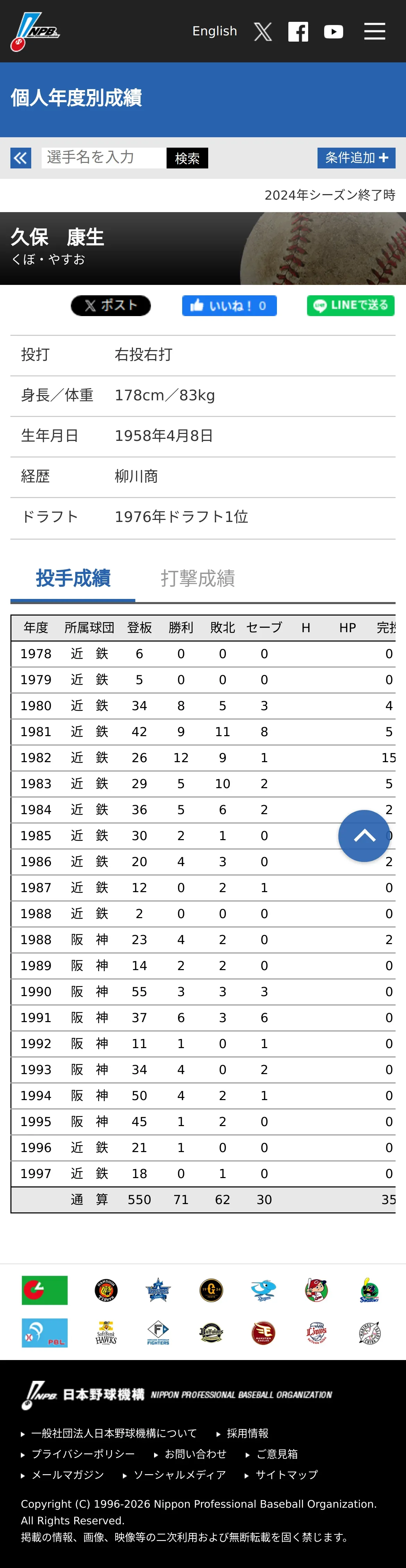Image resolution: width=406 pixels, height=1568 pixels.
Task: Go back with the double-arrow button
Action: pyautogui.click(x=21, y=158)
